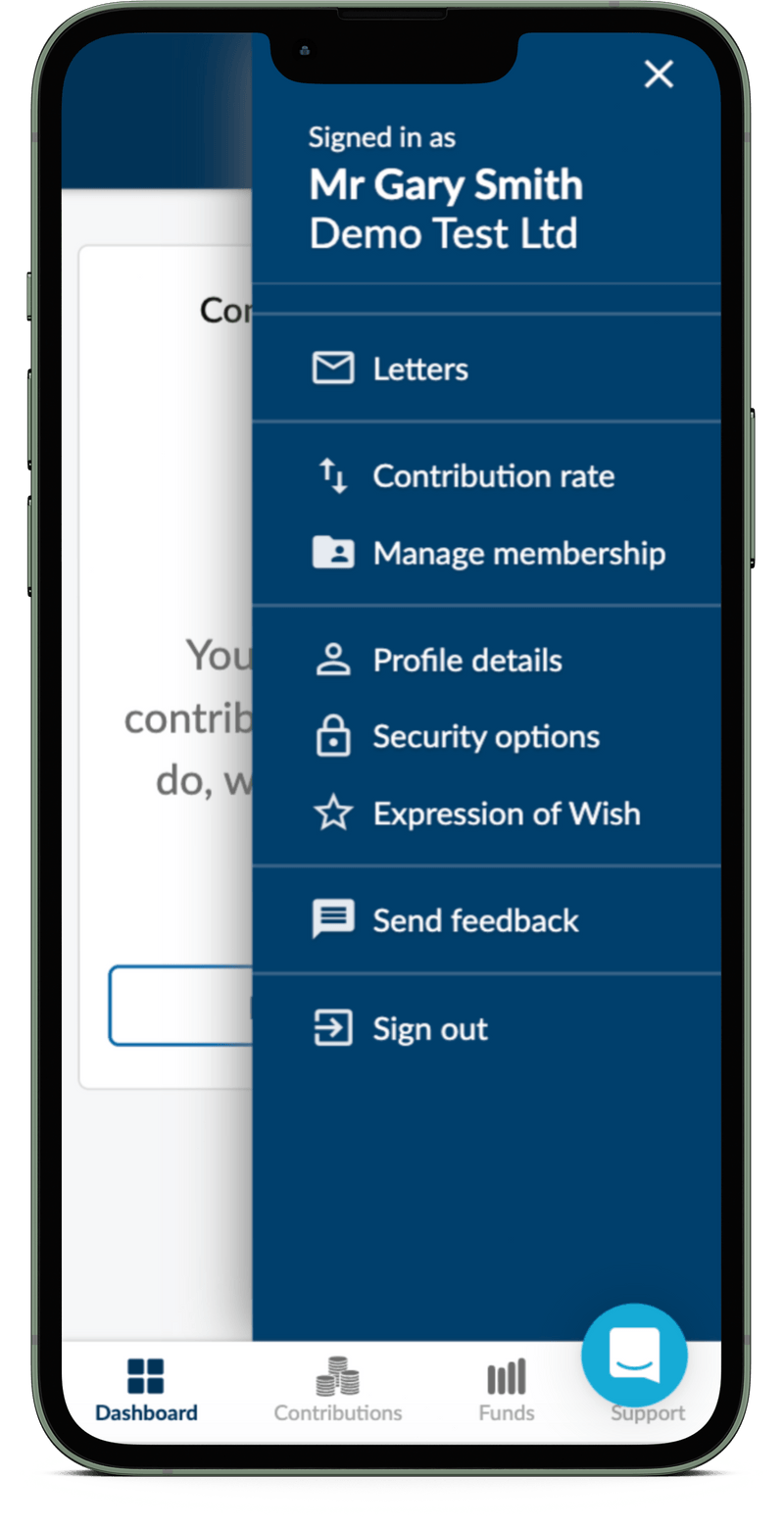Open the Security options padlock icon

click(333, 735)
